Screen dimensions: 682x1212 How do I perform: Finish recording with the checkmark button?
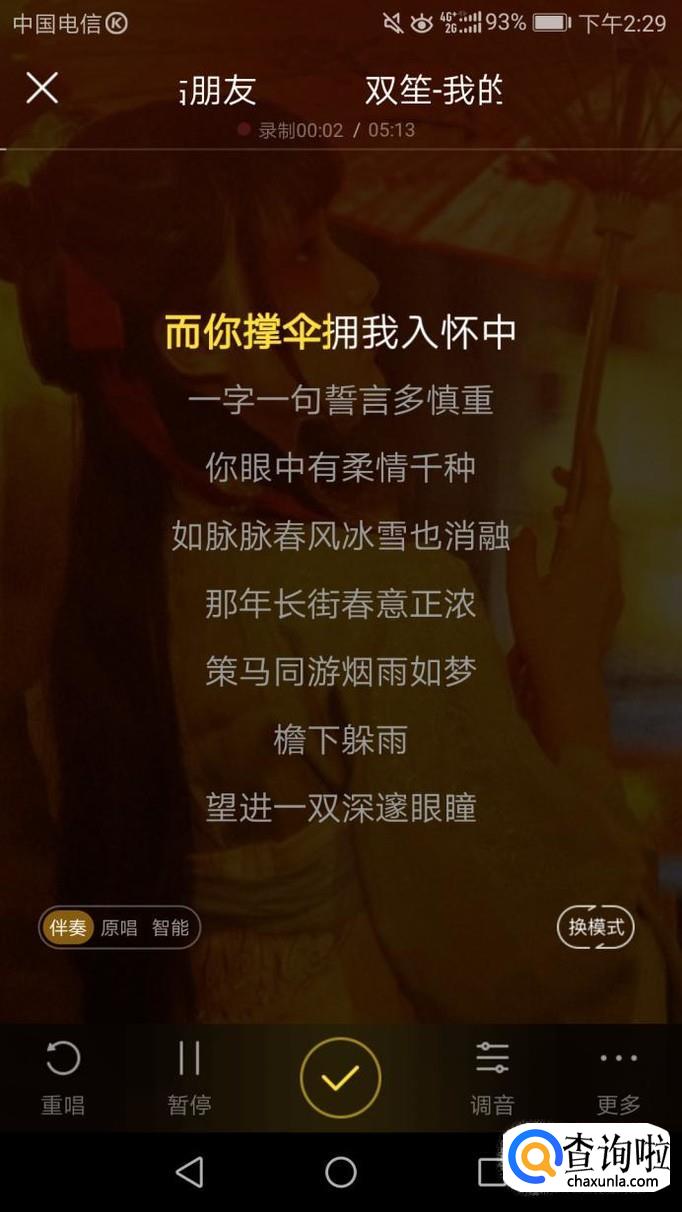coord(341,1078)
